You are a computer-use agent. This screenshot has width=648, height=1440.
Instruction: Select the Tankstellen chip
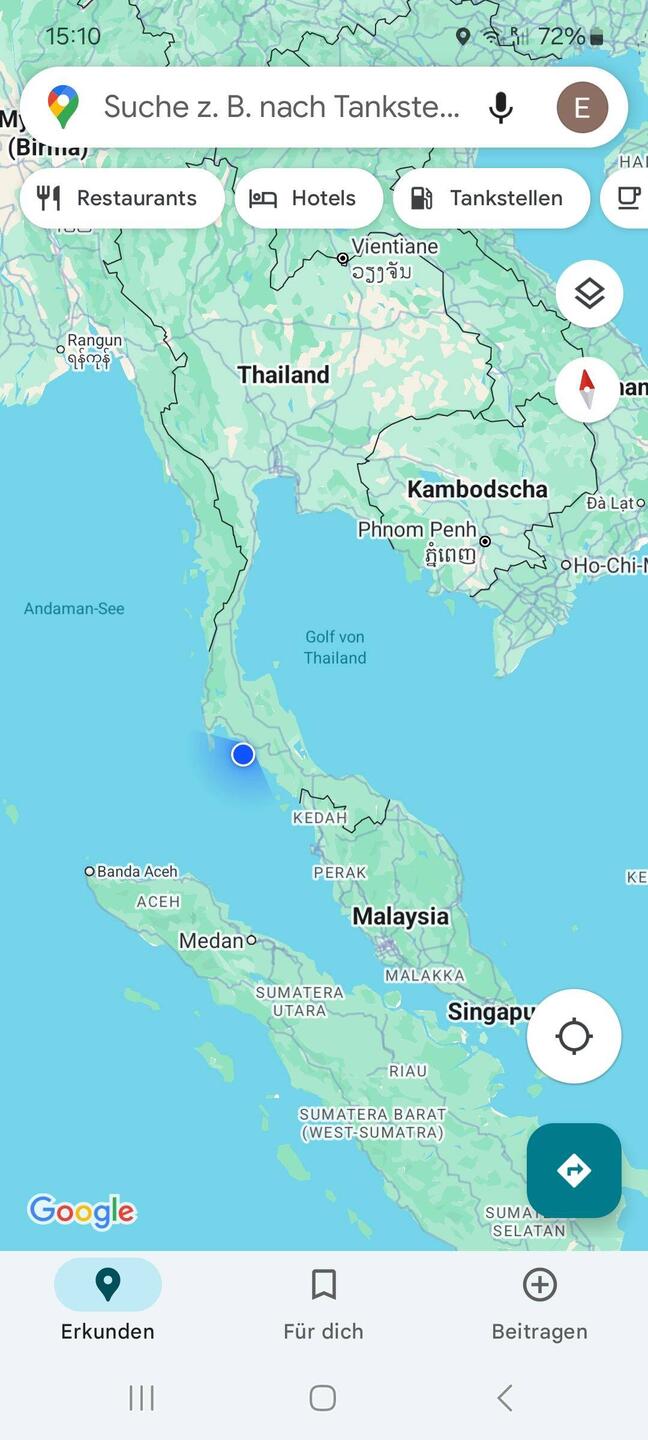click(490, 198)
